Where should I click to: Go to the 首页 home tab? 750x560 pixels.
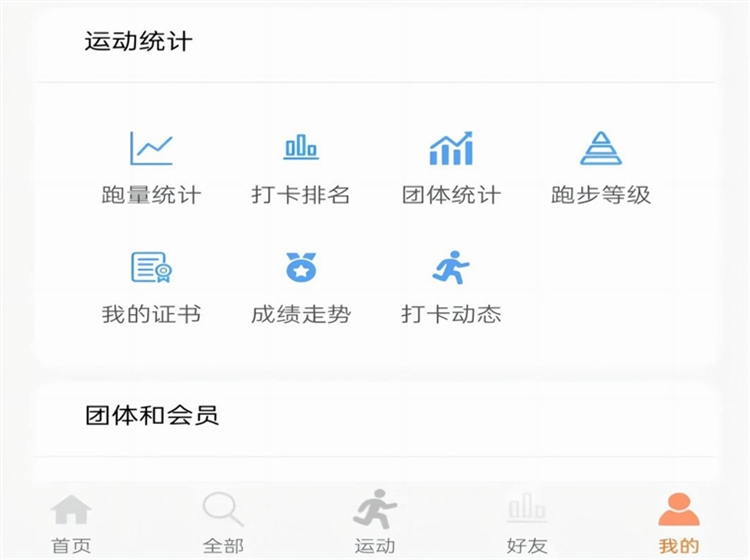[x=71, y=522]
